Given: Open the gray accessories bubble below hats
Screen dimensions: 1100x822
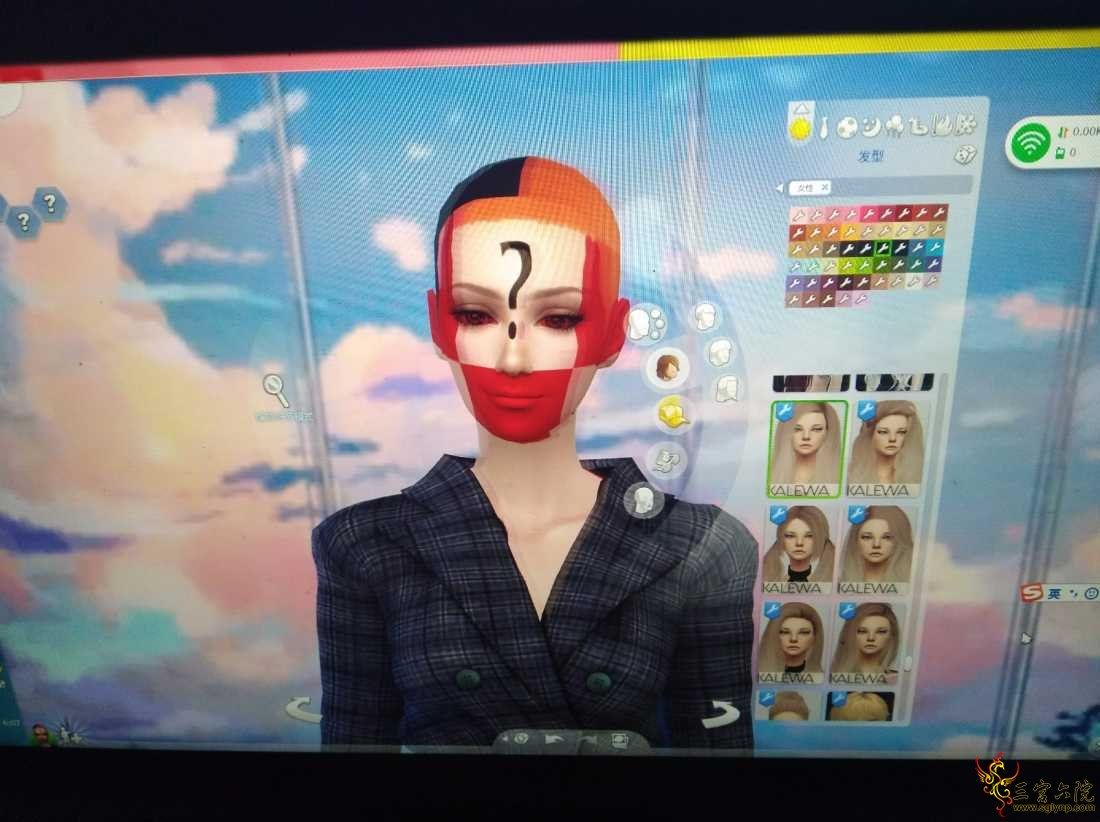Looking at the screenshot, I should click(663, 458).
